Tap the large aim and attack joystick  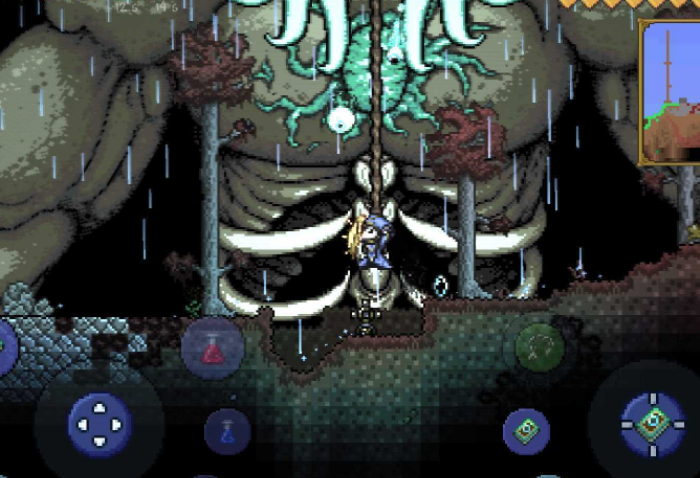651,421
